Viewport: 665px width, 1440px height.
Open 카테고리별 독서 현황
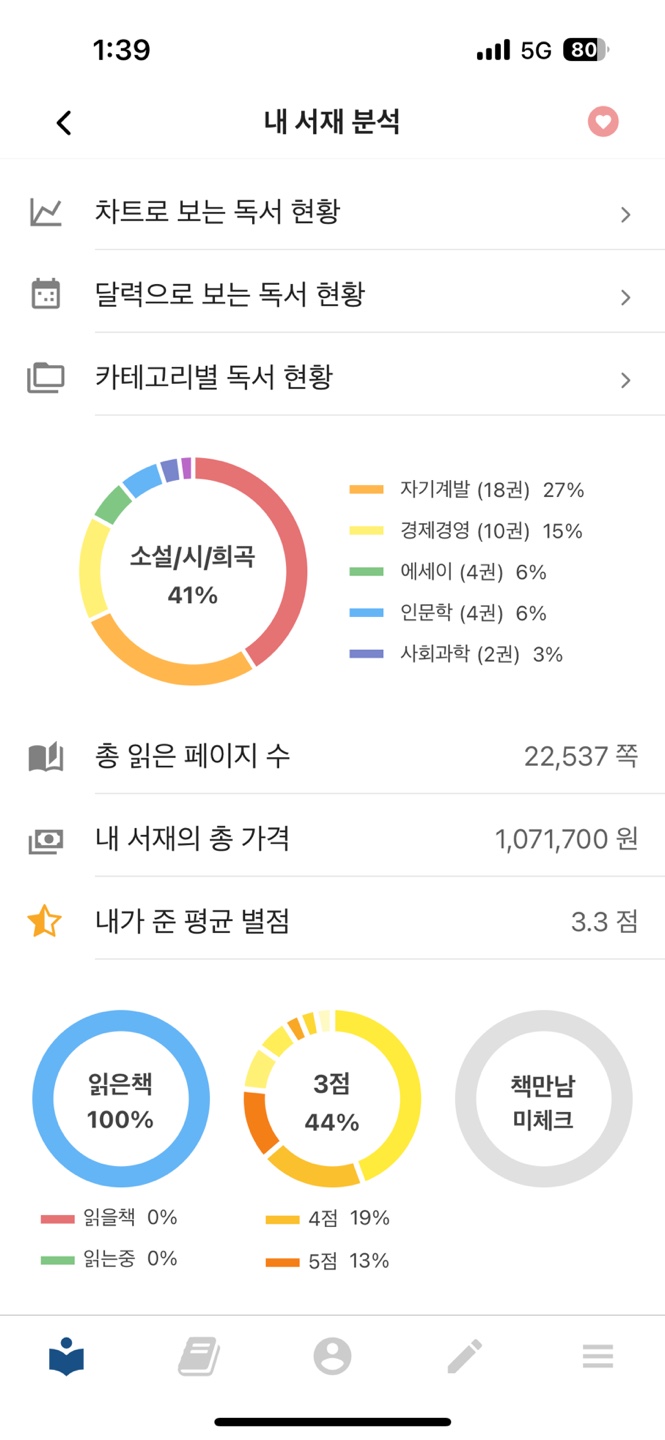point(332,378)
